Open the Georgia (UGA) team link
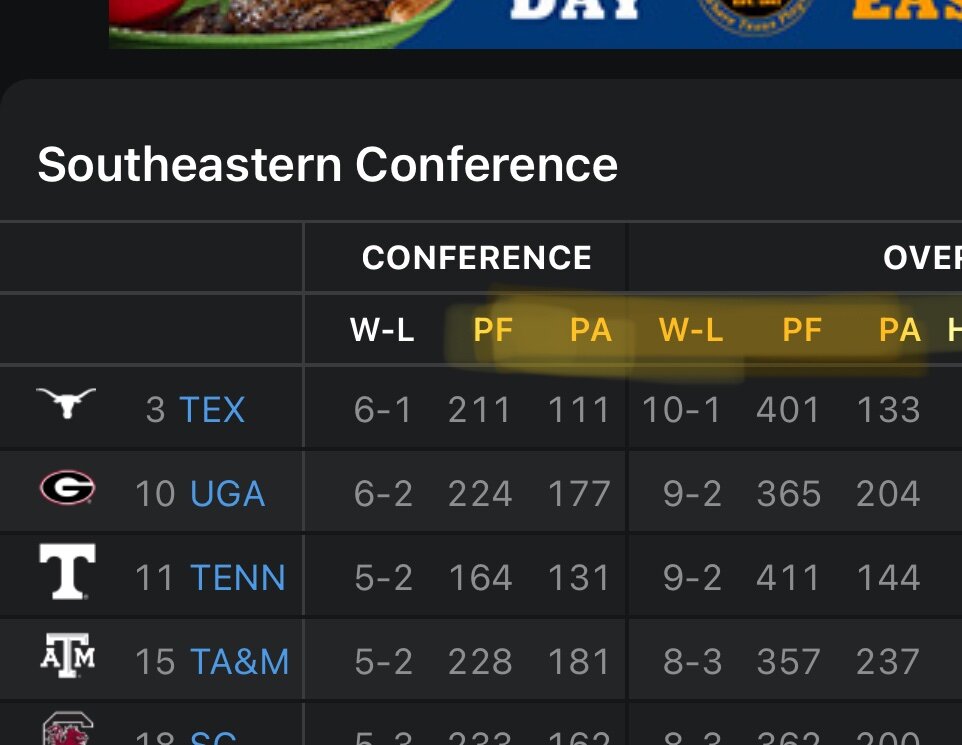The width and height of the screenshot is (962, 745). pyautogui.click(x=228, y=493)
